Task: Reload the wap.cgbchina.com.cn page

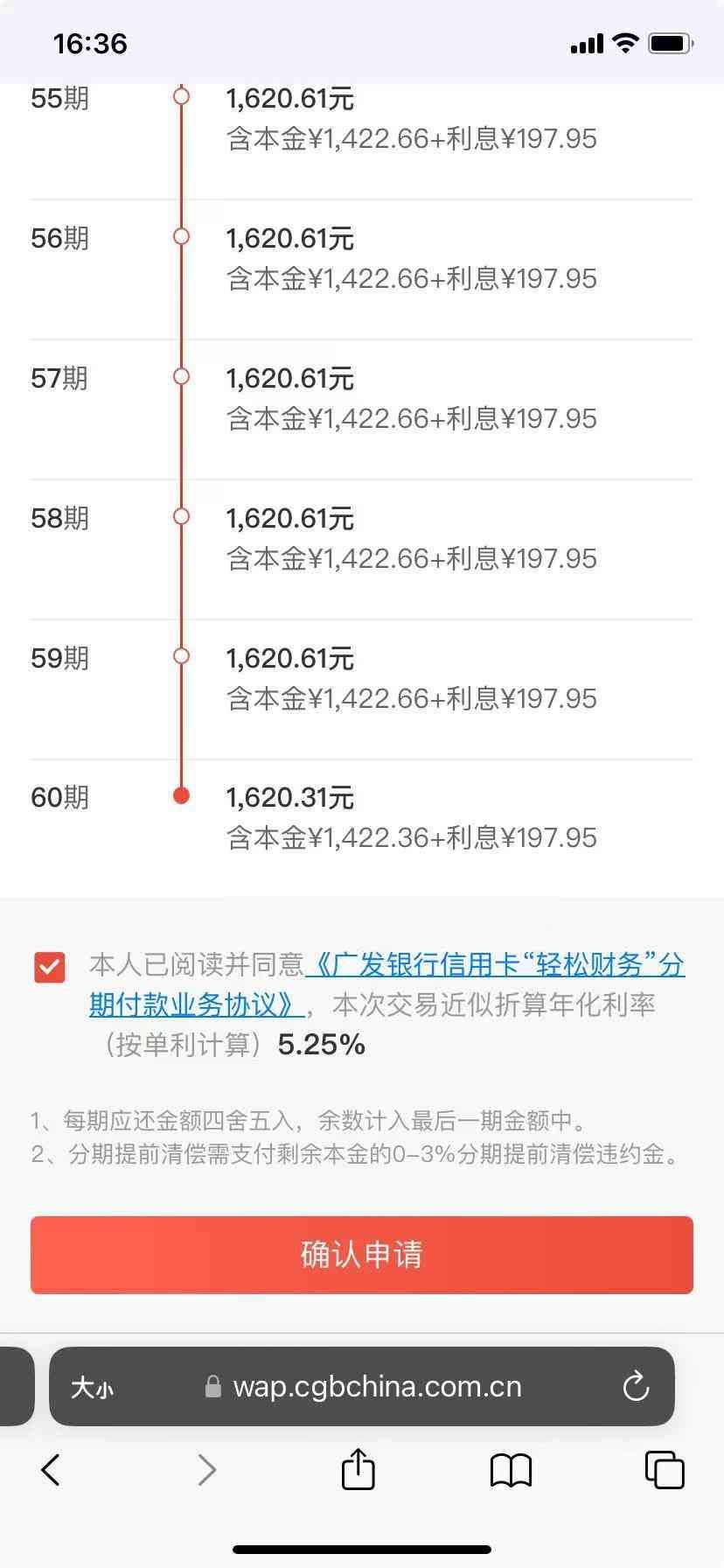Action: [x=636, y=1387]
